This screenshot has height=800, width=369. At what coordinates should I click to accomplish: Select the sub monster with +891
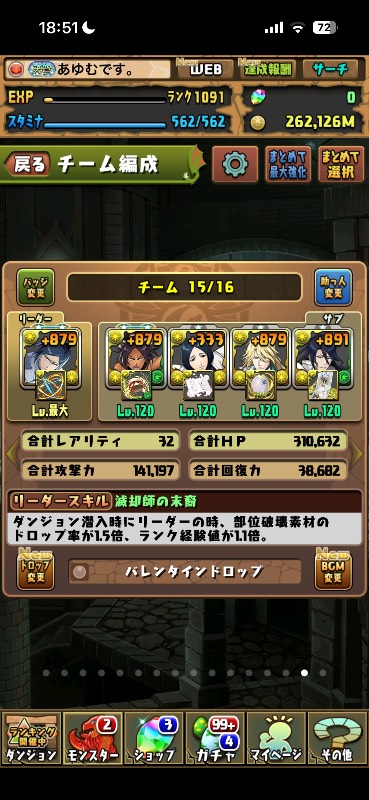pos(323,358)
